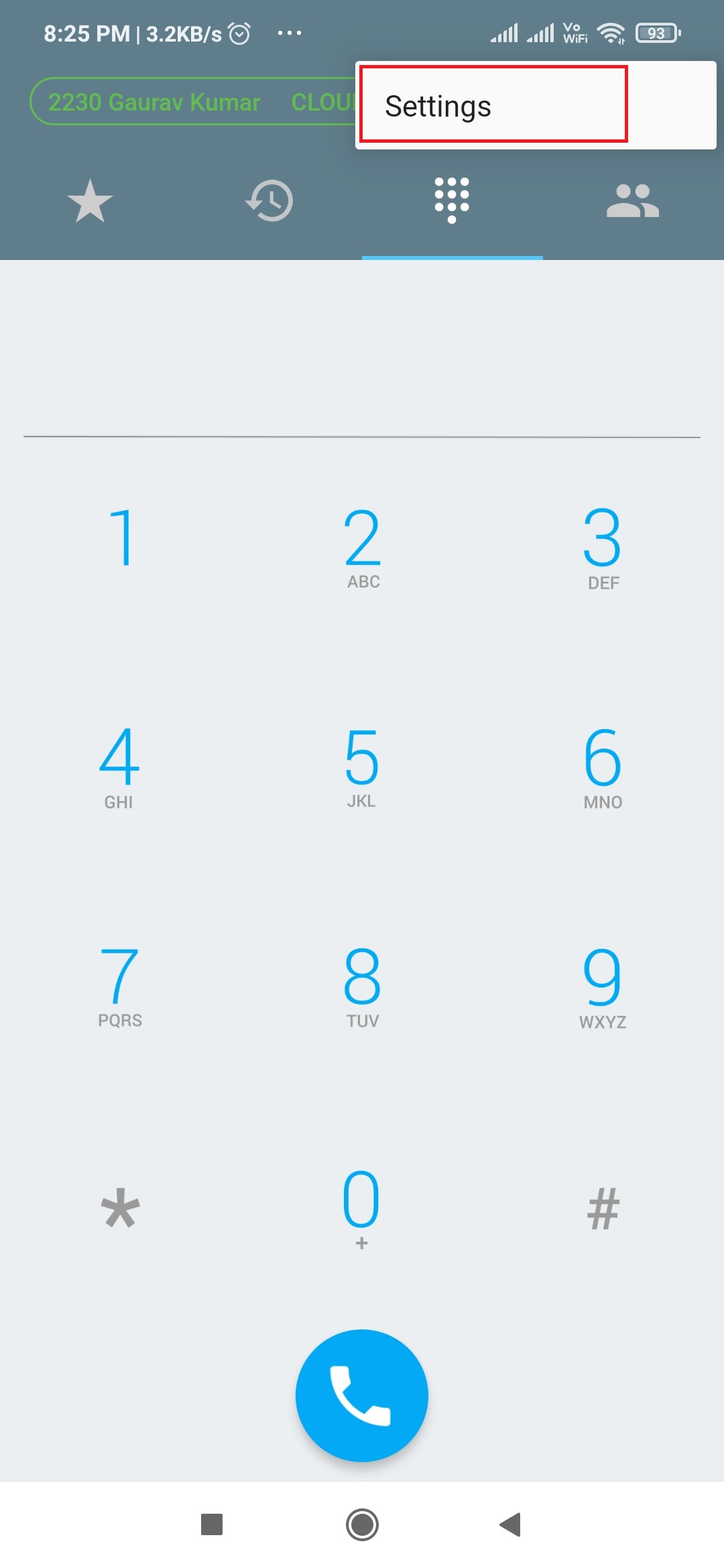Screen dimensions: 724x1568
Task: Tap the hash key
Action: pyautogui.click(x=603, y=1208)
